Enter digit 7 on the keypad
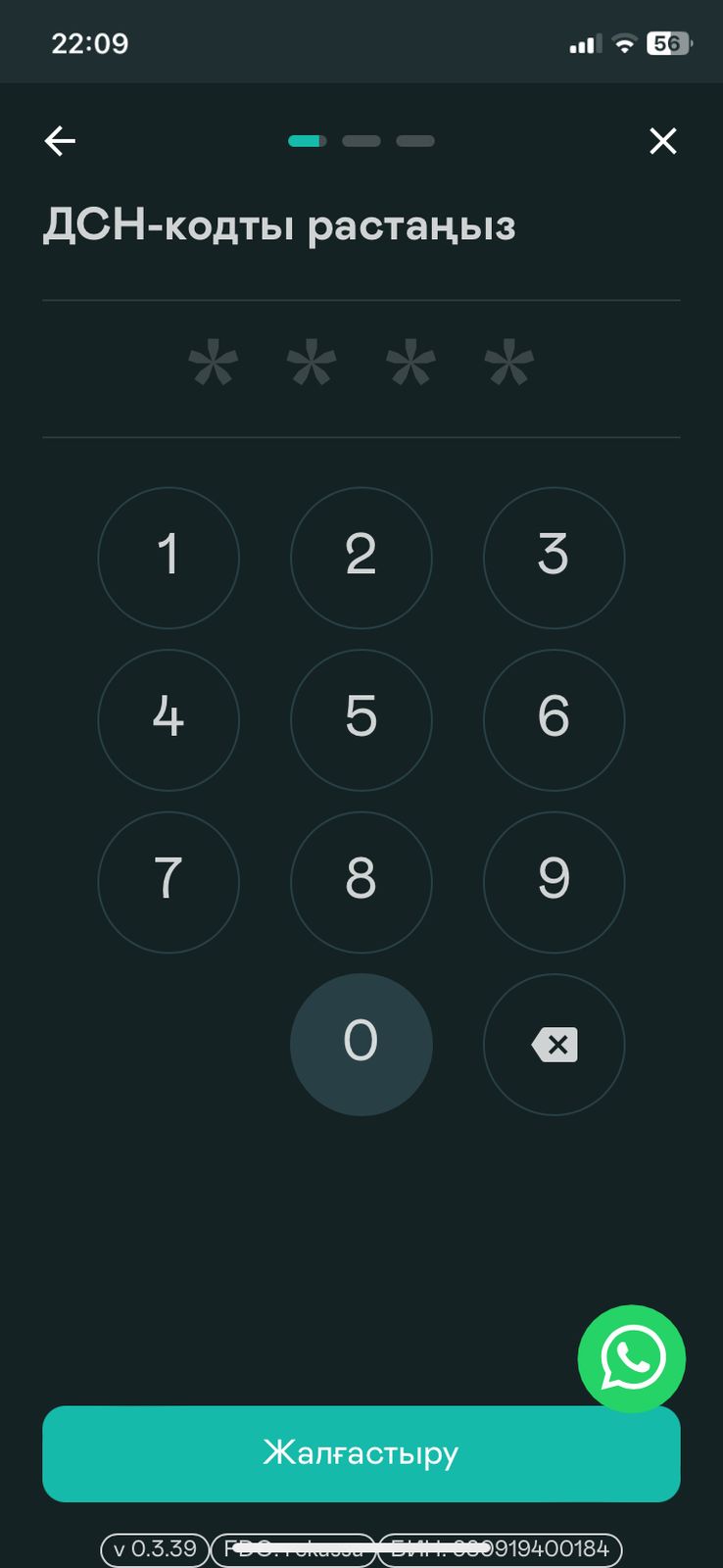 169,882
